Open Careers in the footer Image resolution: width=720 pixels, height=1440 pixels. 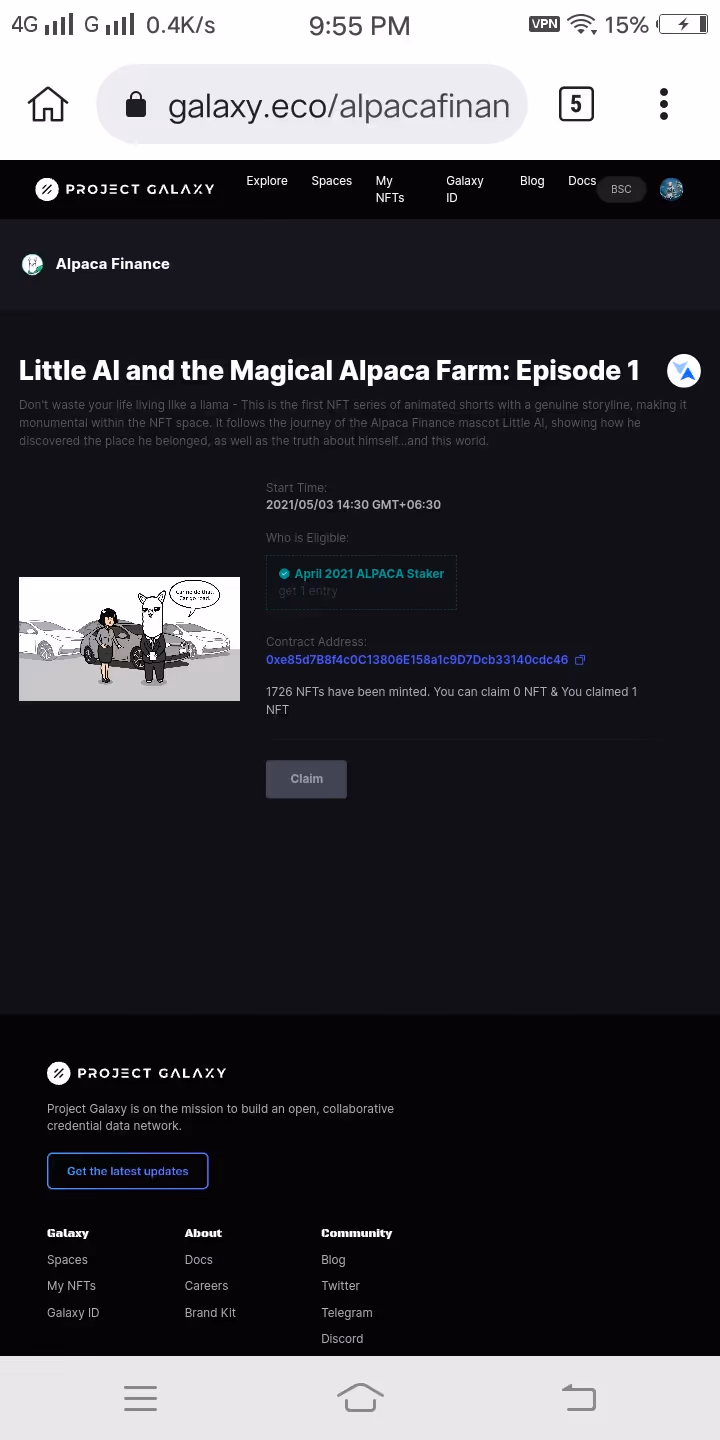(x=206, y=1286)
